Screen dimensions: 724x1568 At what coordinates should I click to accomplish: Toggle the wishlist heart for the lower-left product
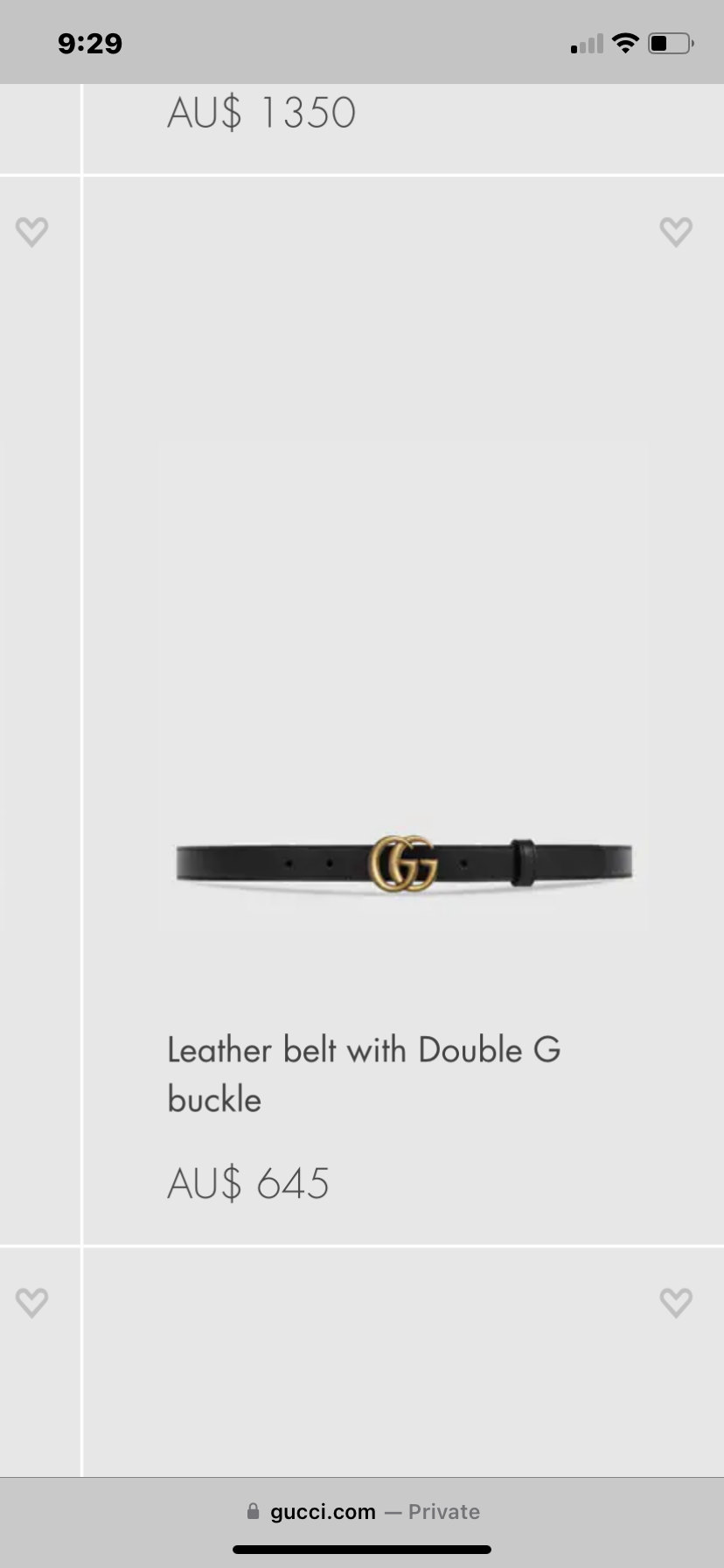(x=31, y=1302)
